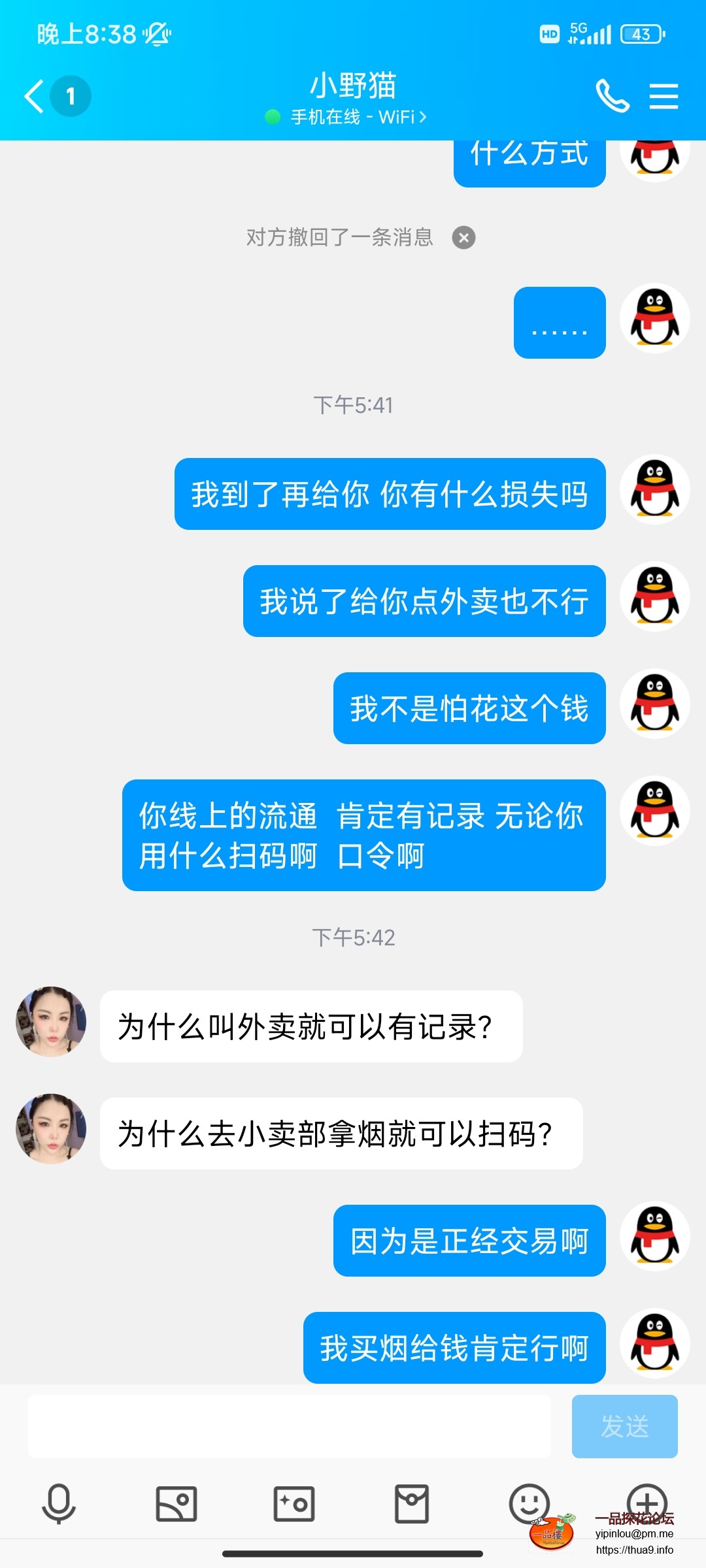The image size is (706, 1568).
Task: Open the voice call icon
Action: click(613, 97)
